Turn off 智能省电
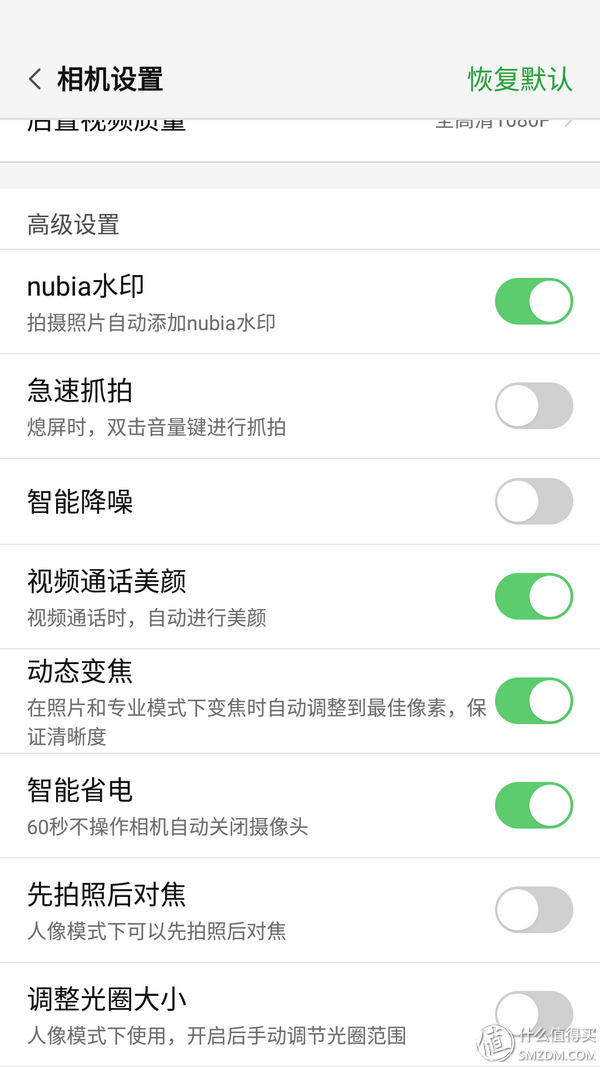600x1067 pixels. [534, 805]
